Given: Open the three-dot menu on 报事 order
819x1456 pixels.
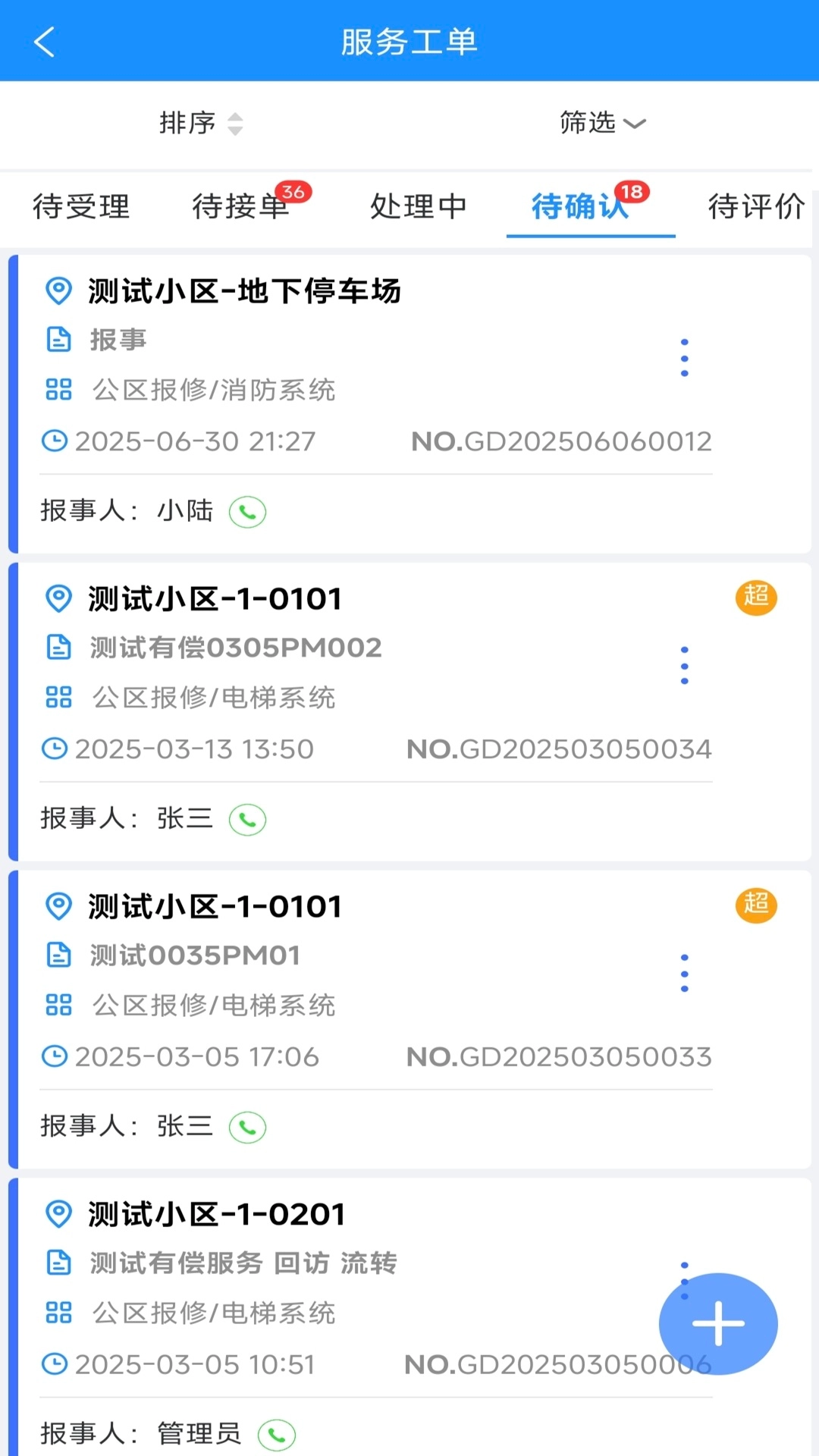Looking at the screenshot, I should [685, 356].
